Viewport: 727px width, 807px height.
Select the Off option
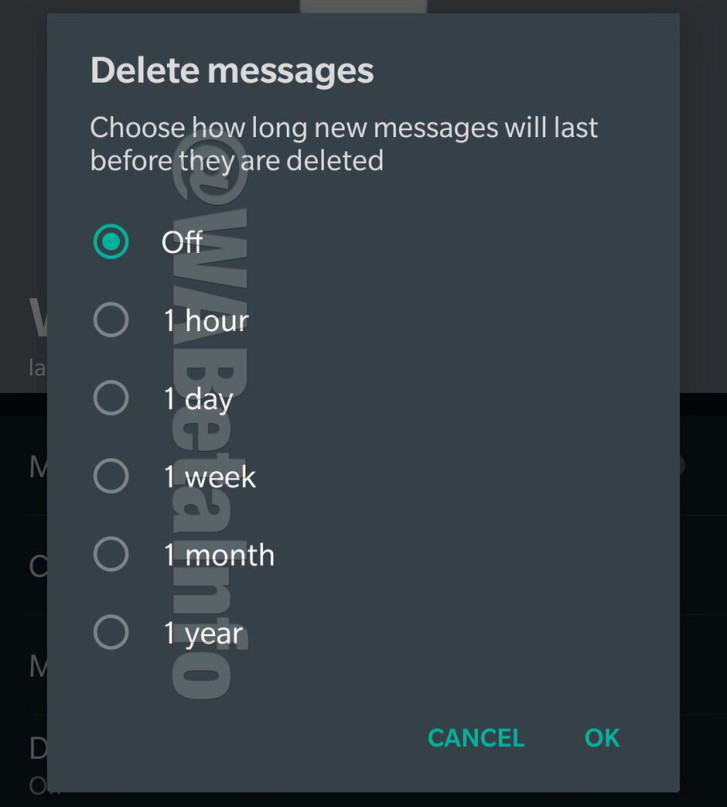pos(111,242)
